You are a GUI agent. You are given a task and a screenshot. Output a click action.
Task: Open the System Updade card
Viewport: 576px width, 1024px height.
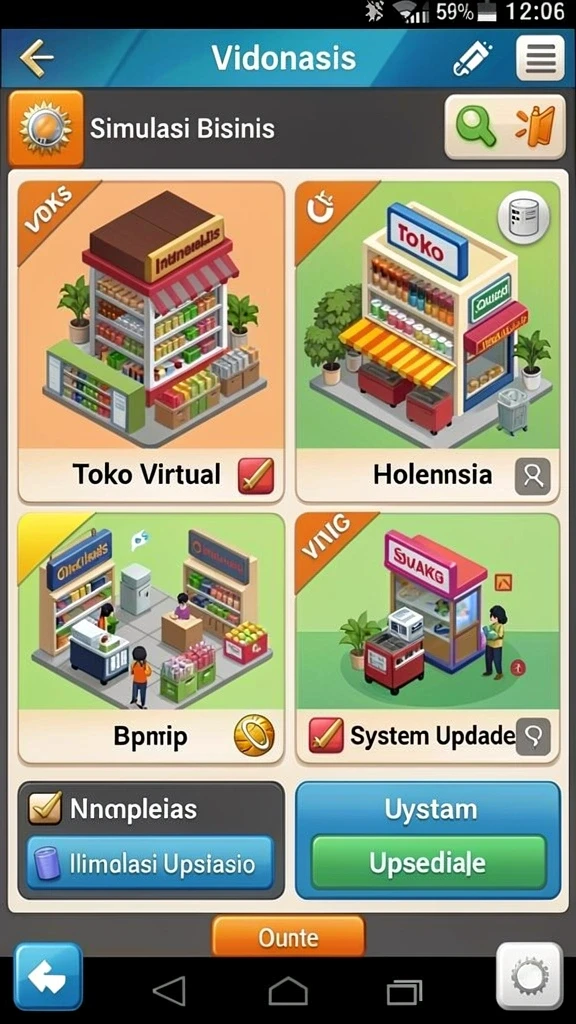[428, 639]
